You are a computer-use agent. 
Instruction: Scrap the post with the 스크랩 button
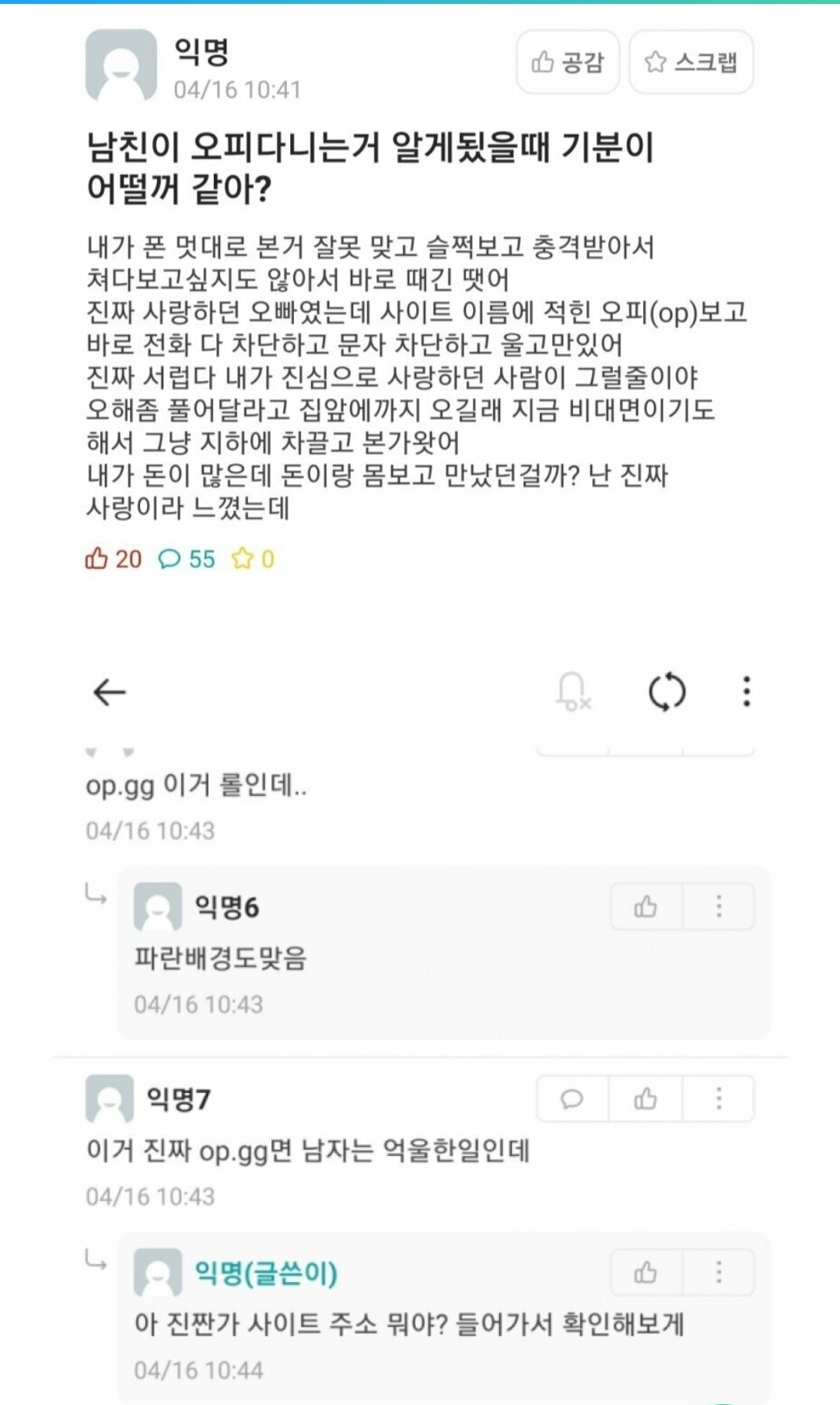(x=691, y=62)
